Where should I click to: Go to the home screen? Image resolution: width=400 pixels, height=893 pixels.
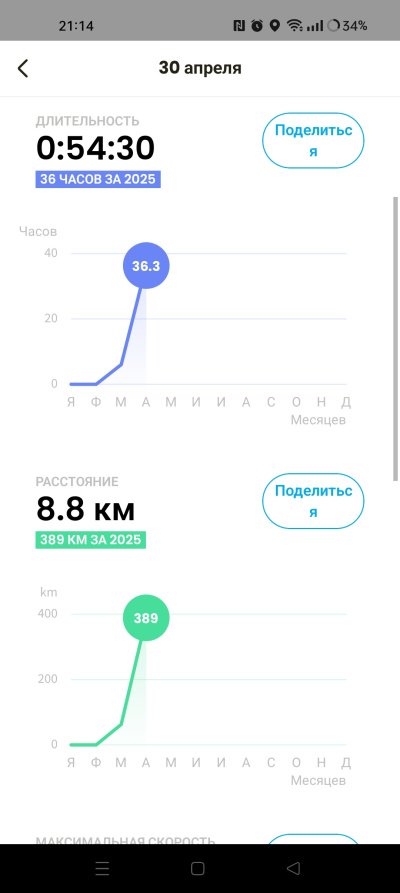pyautogui.click(x=198, y=868)
